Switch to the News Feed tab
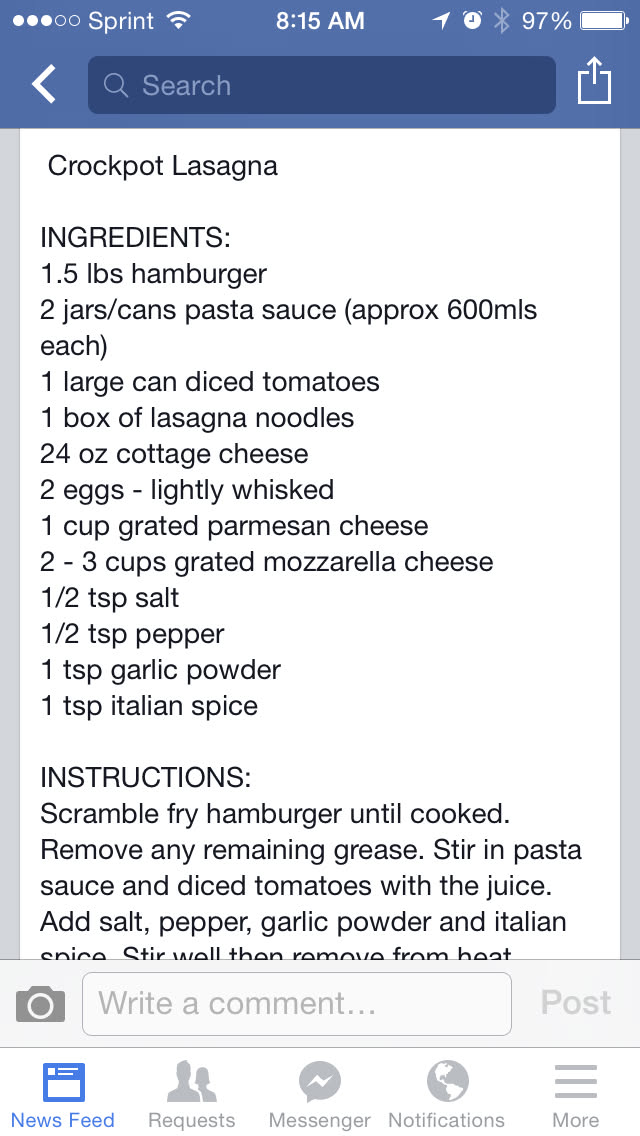This screenshot has height=1136, width=640. 63,1094
